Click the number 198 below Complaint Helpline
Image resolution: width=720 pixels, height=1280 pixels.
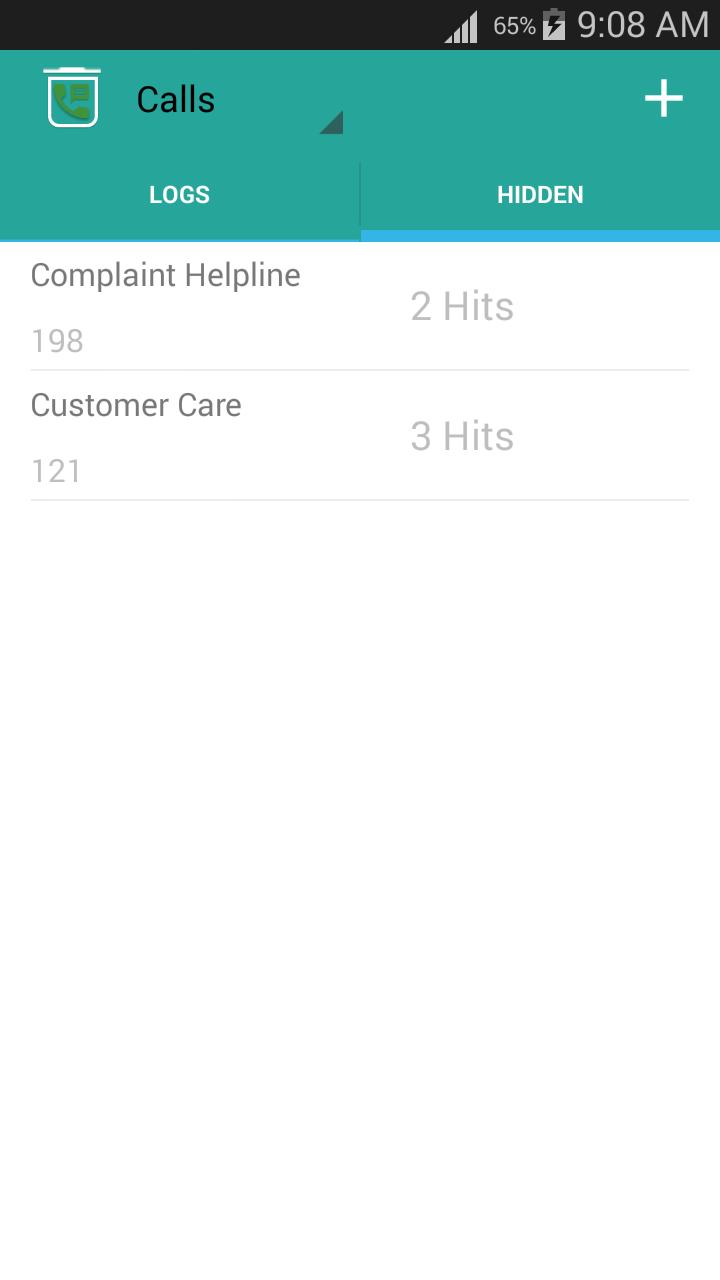coord(56,341)
